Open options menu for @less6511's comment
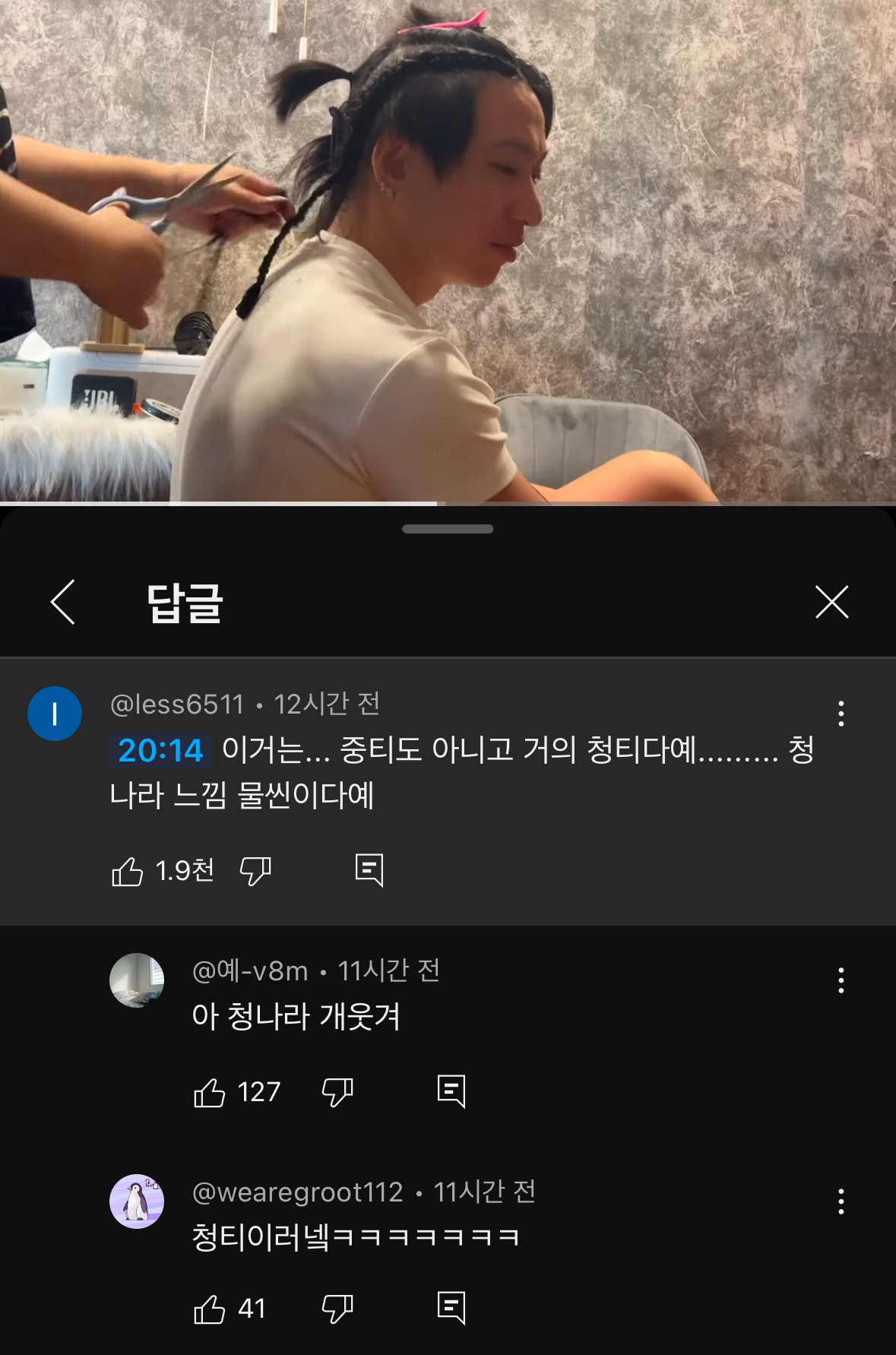 tap(841, 714)
